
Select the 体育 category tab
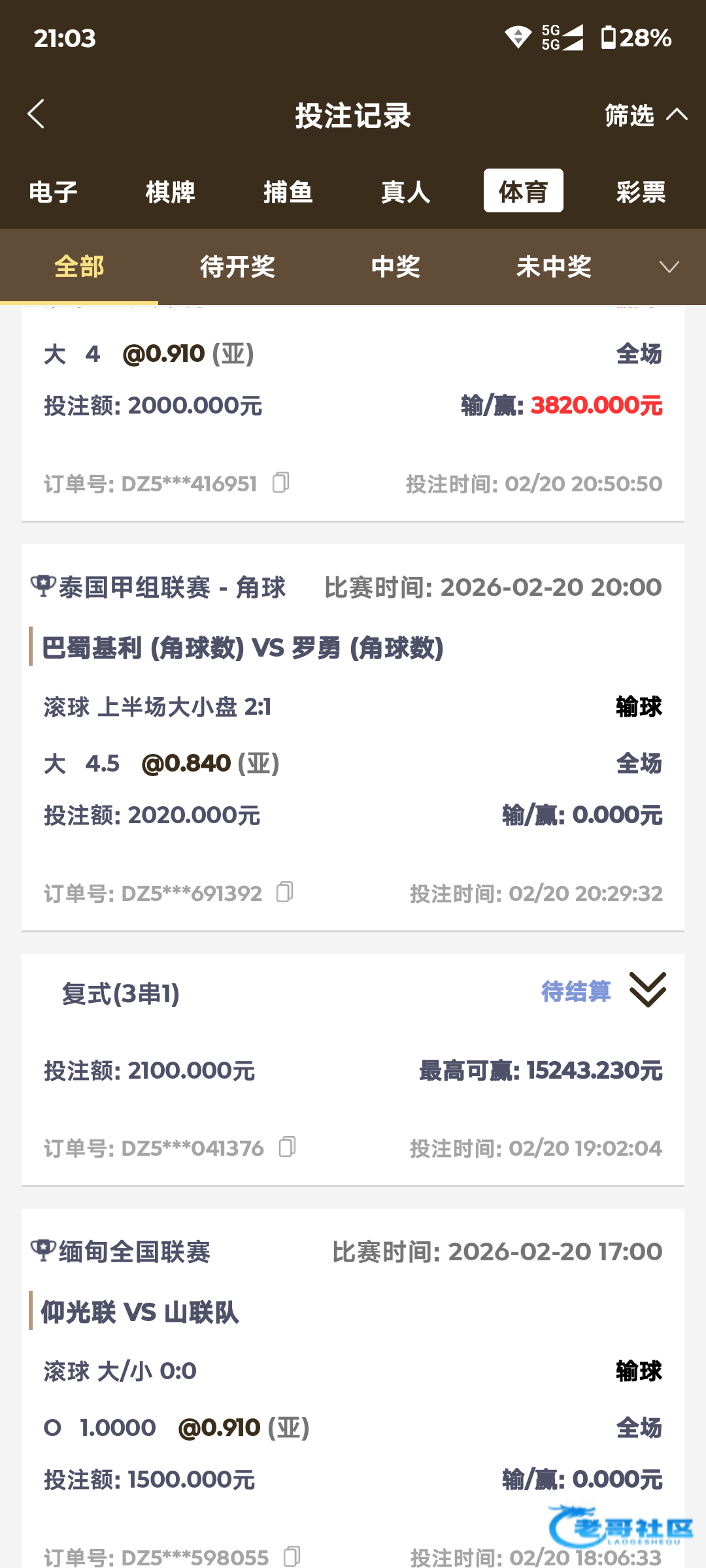click(523, 191)
